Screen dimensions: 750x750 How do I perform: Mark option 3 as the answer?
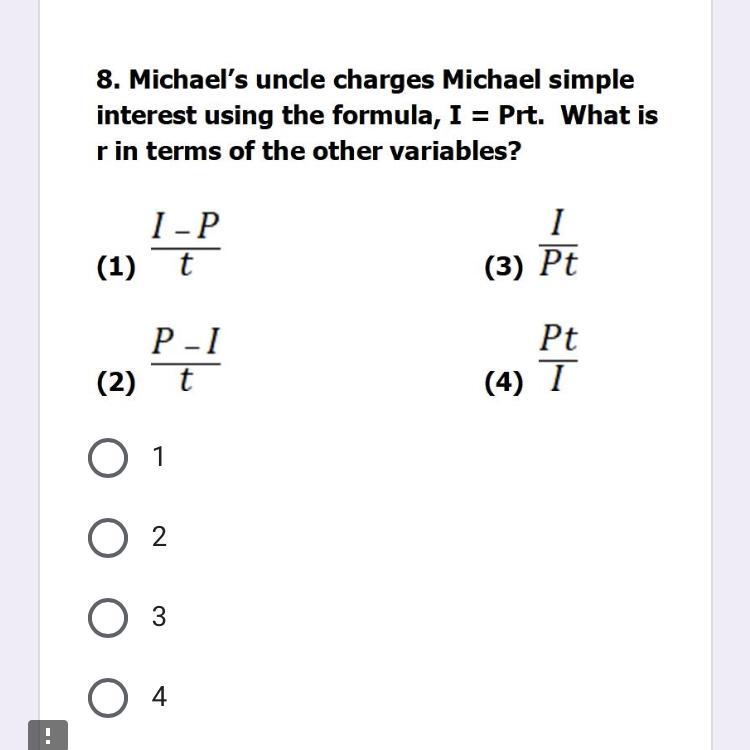(108, 617)
